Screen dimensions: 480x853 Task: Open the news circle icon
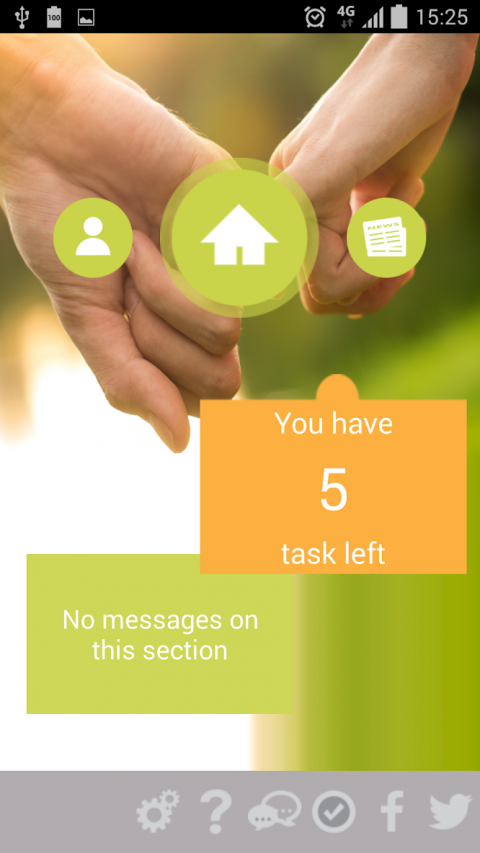click(x=386, y=238)
